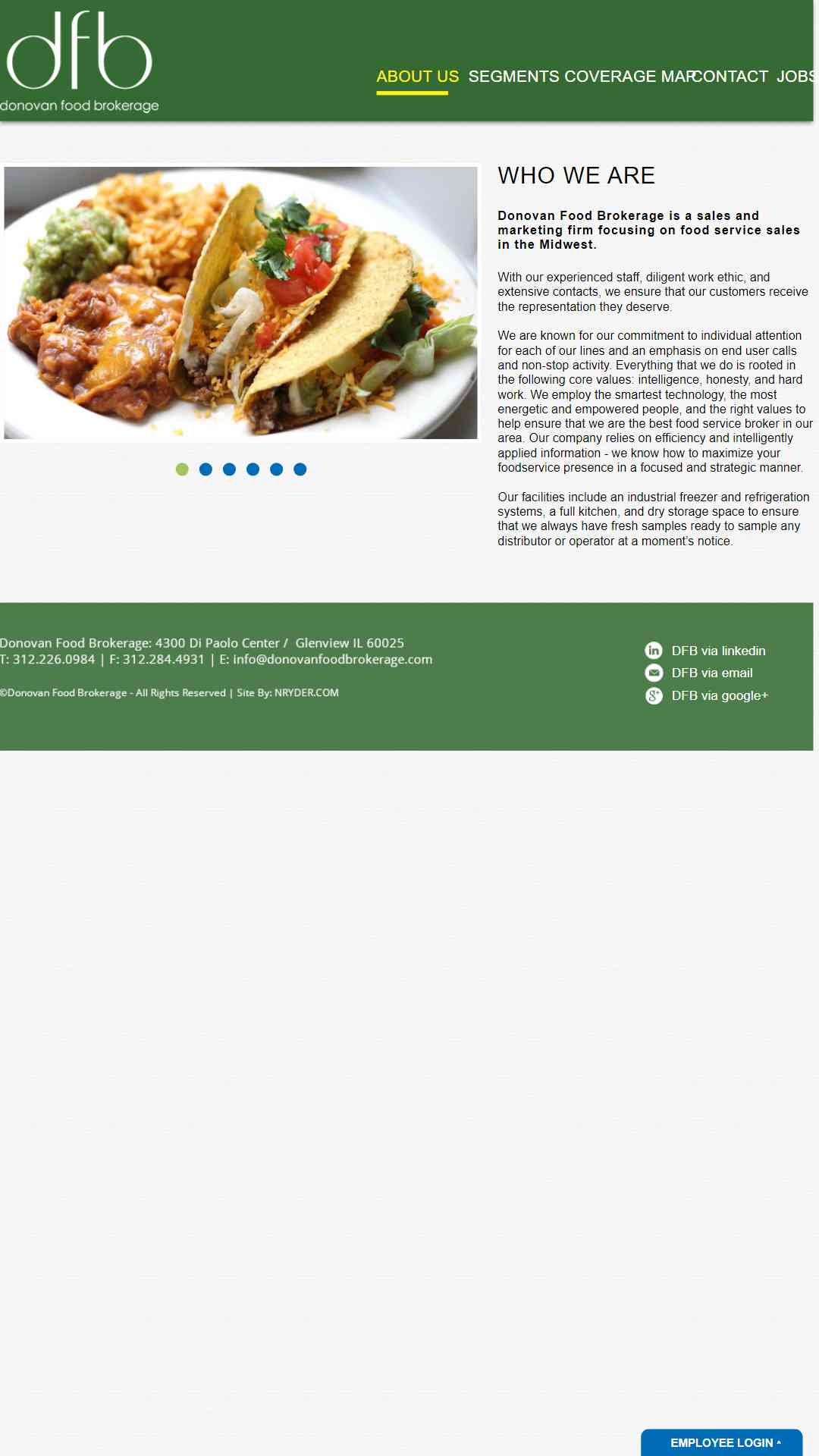Open the NRYDER.COM site credit link
819x1456 pixels.
click(x=306, y=693)
